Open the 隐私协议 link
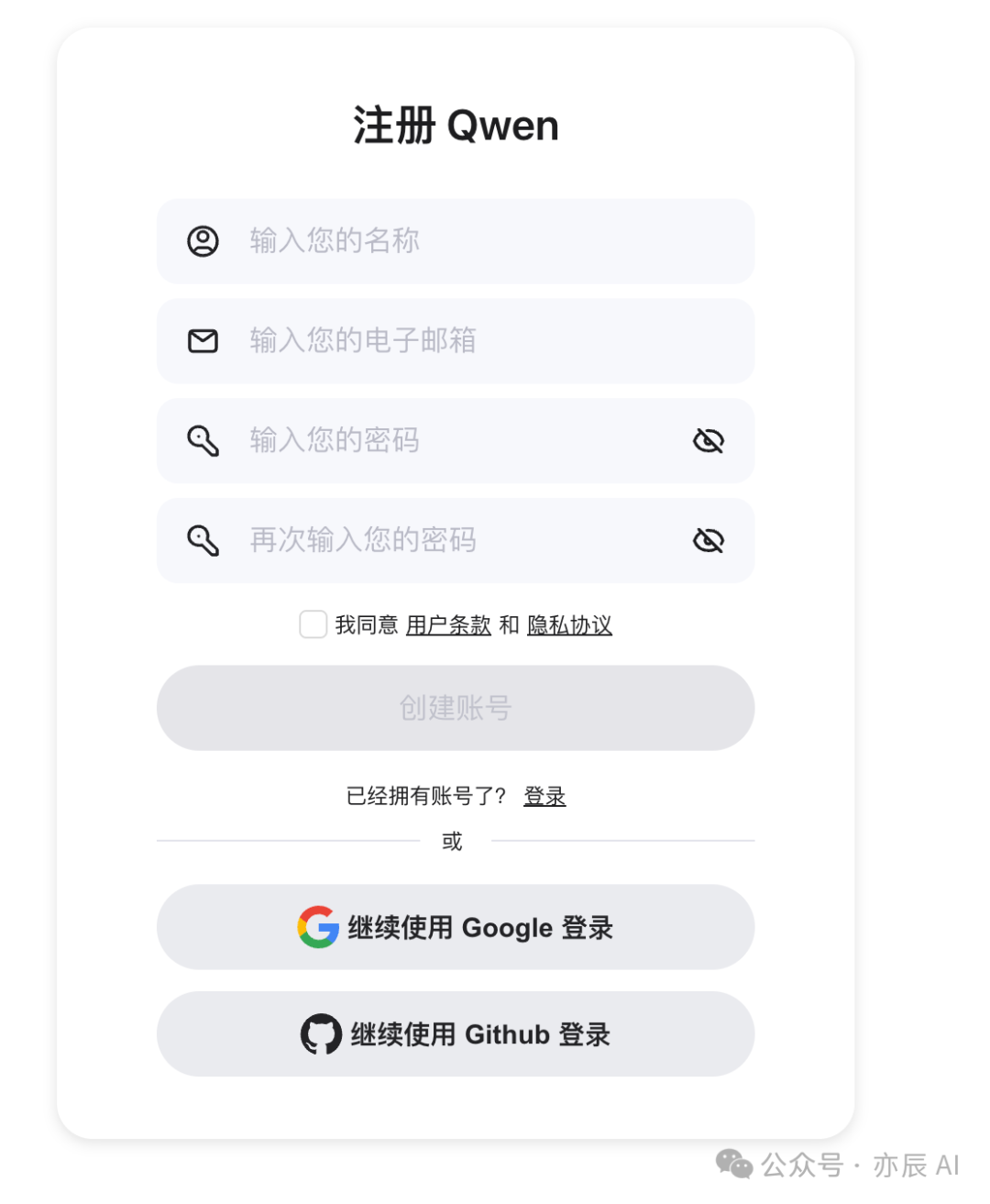The image size is (990, 1204). (x=569, y=624)
